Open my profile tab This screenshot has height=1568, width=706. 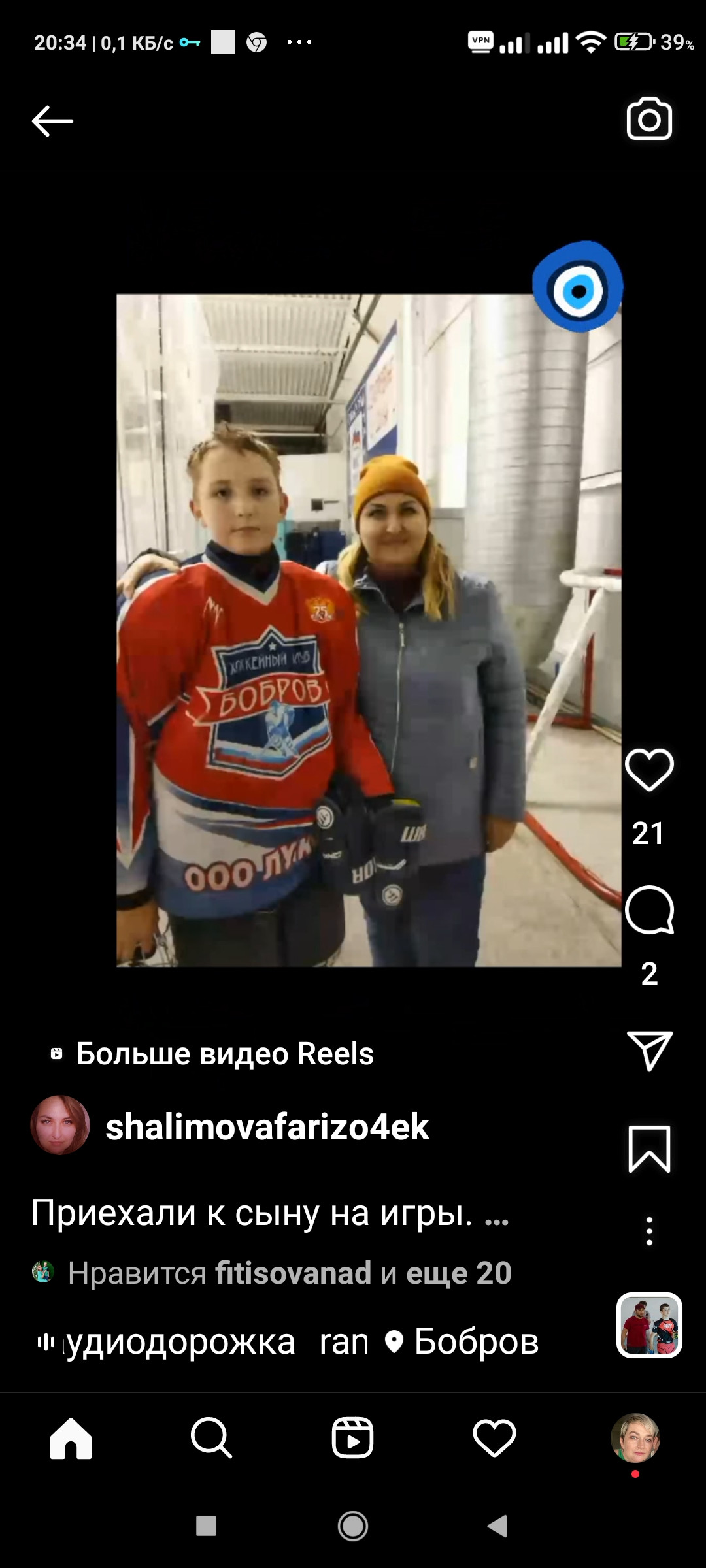point(634,1437)
